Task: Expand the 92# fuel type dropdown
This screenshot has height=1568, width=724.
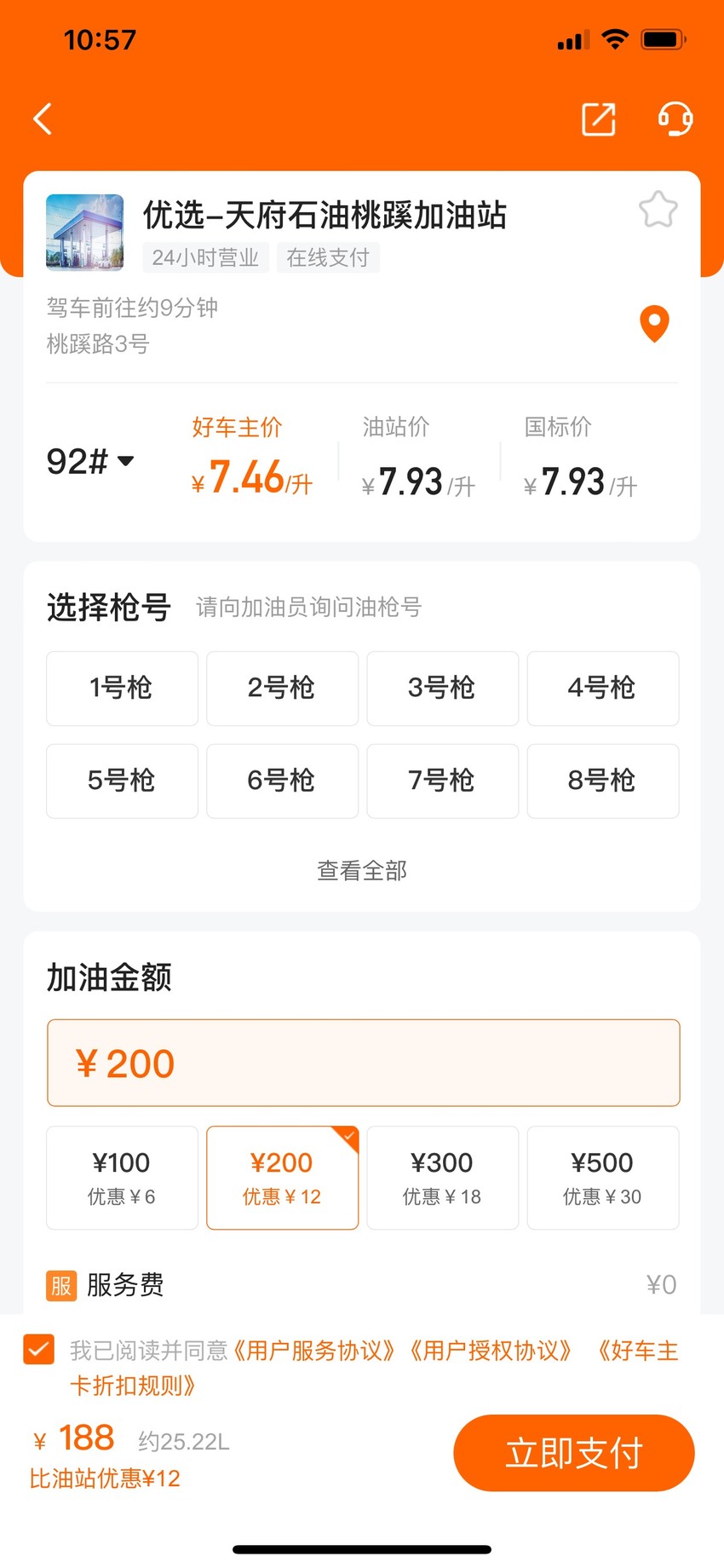Action: tap(90, 462)
